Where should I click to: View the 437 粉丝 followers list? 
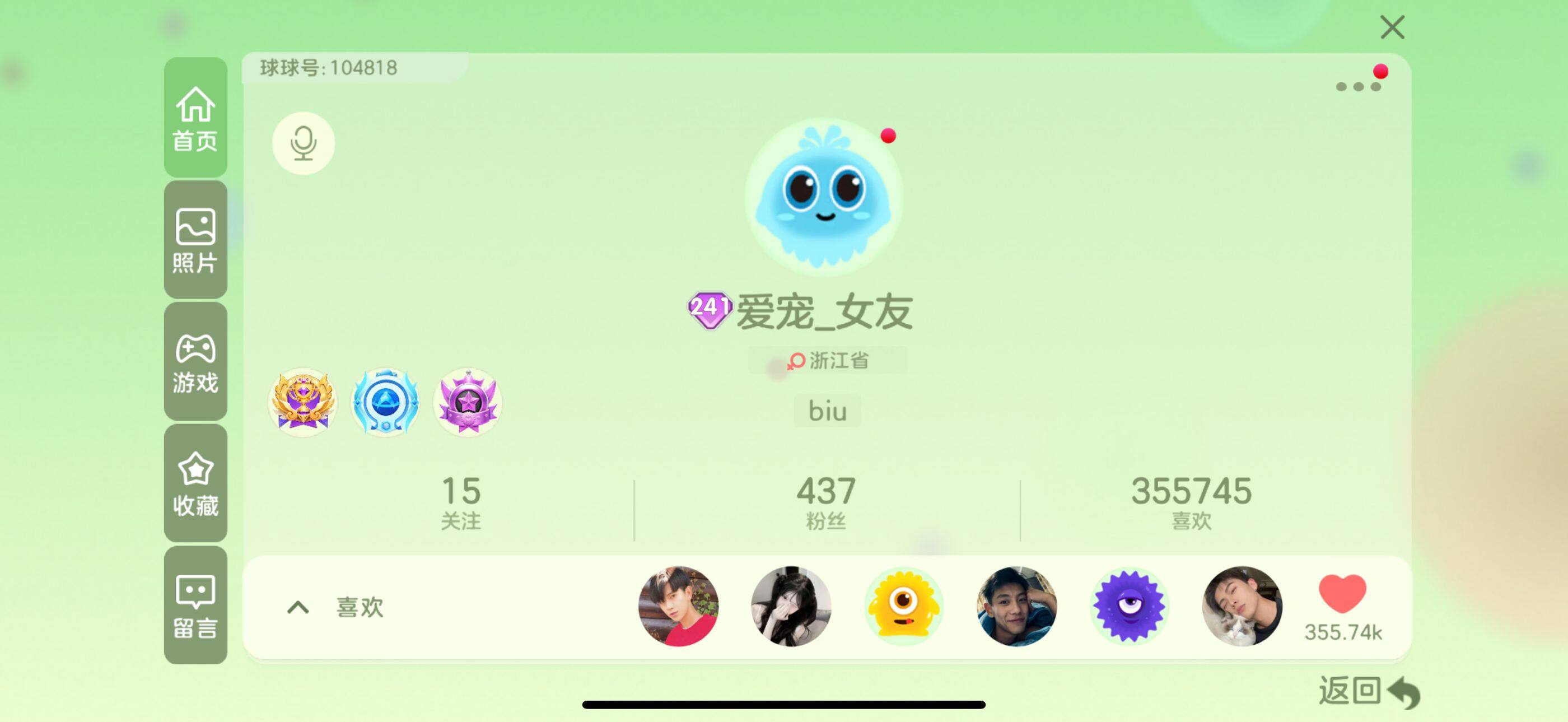(x=826, y=503)
